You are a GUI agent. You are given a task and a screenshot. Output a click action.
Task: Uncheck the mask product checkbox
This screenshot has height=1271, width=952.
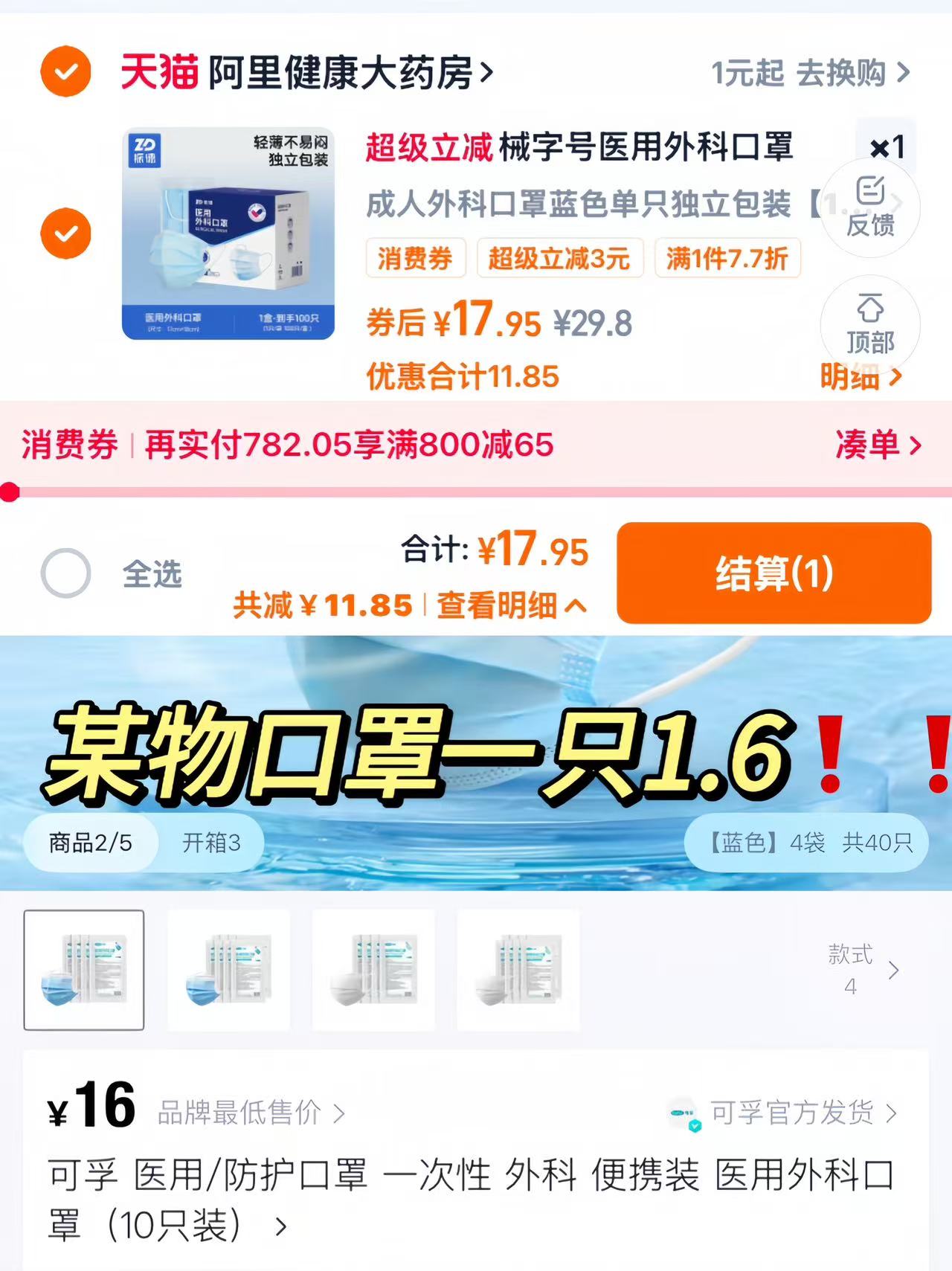65,234
